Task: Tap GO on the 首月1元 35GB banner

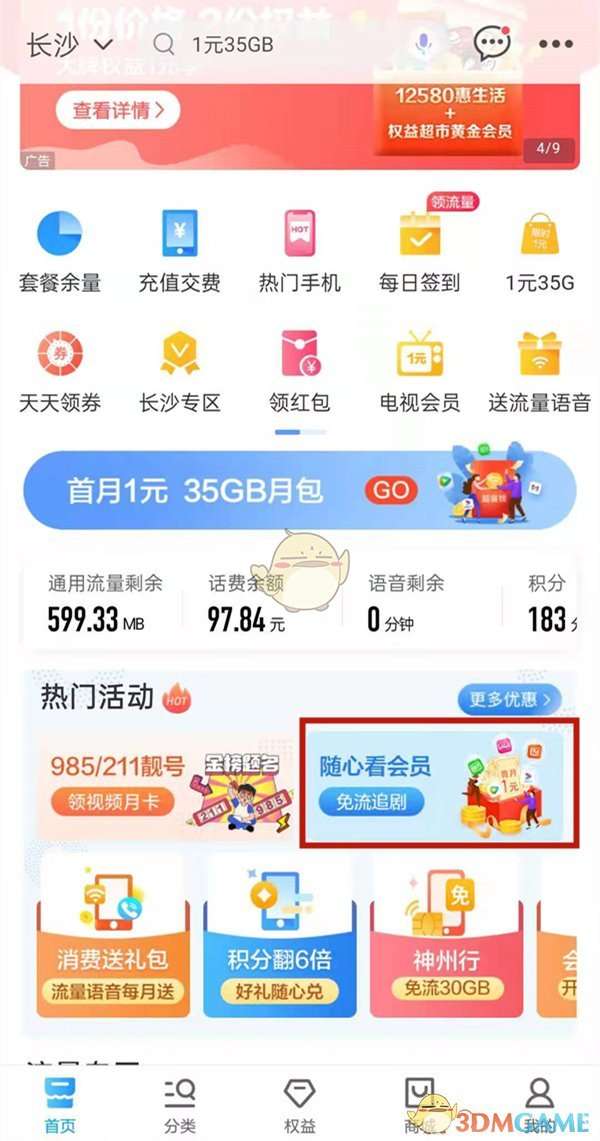Action: pos(391,490)
